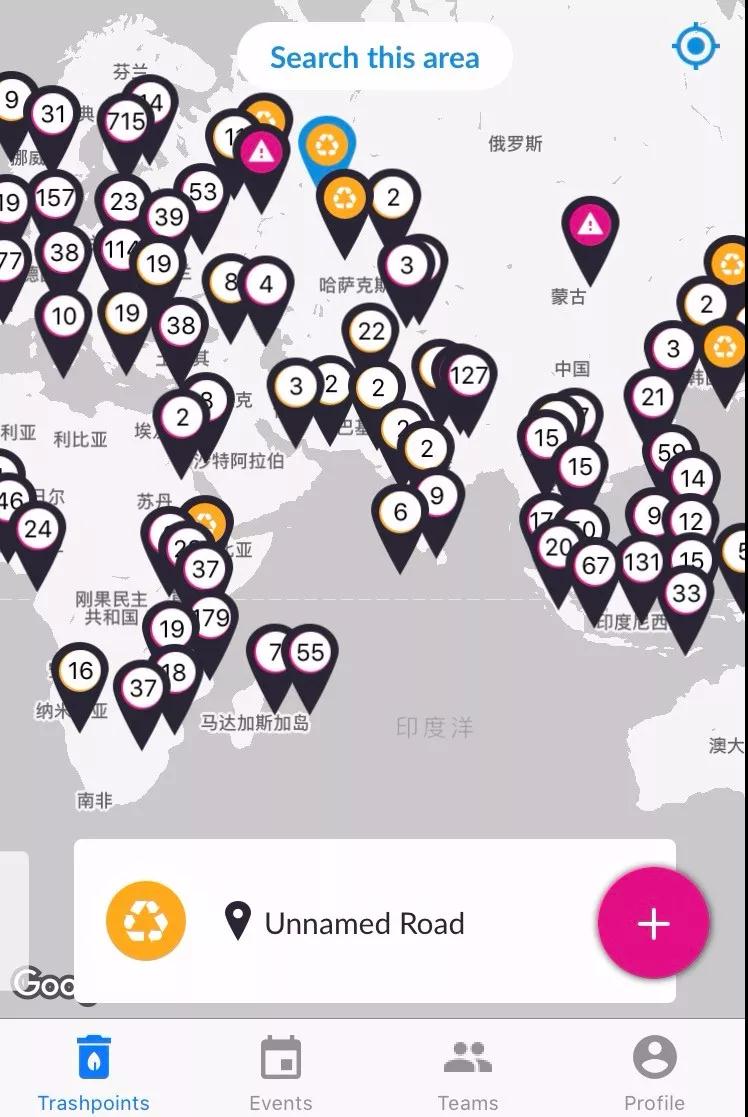The height and width of the screenshot is (1117, 748).
Task: Tap the Search this area button
Action: click(x=374, y=57)
